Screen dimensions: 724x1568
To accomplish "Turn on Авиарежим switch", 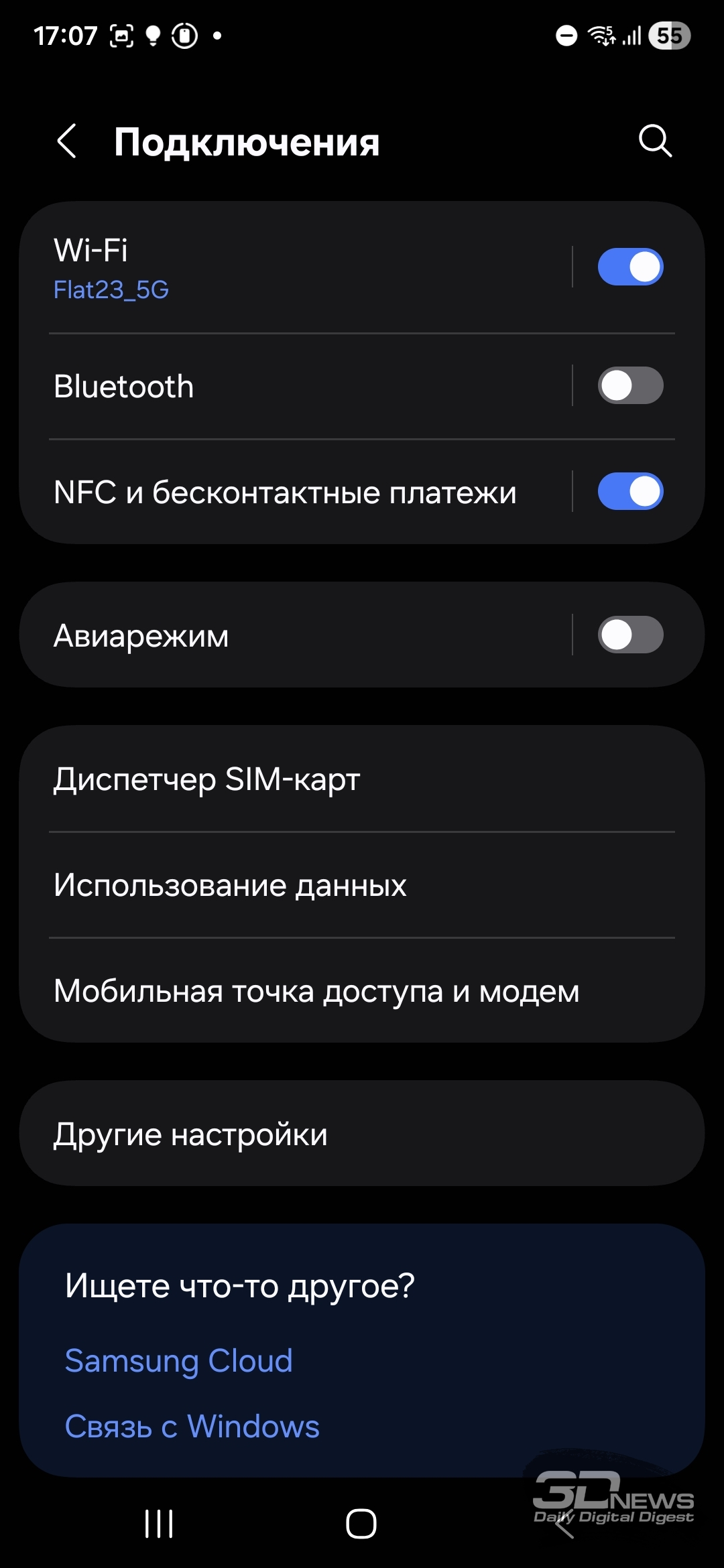I will 630,635.
